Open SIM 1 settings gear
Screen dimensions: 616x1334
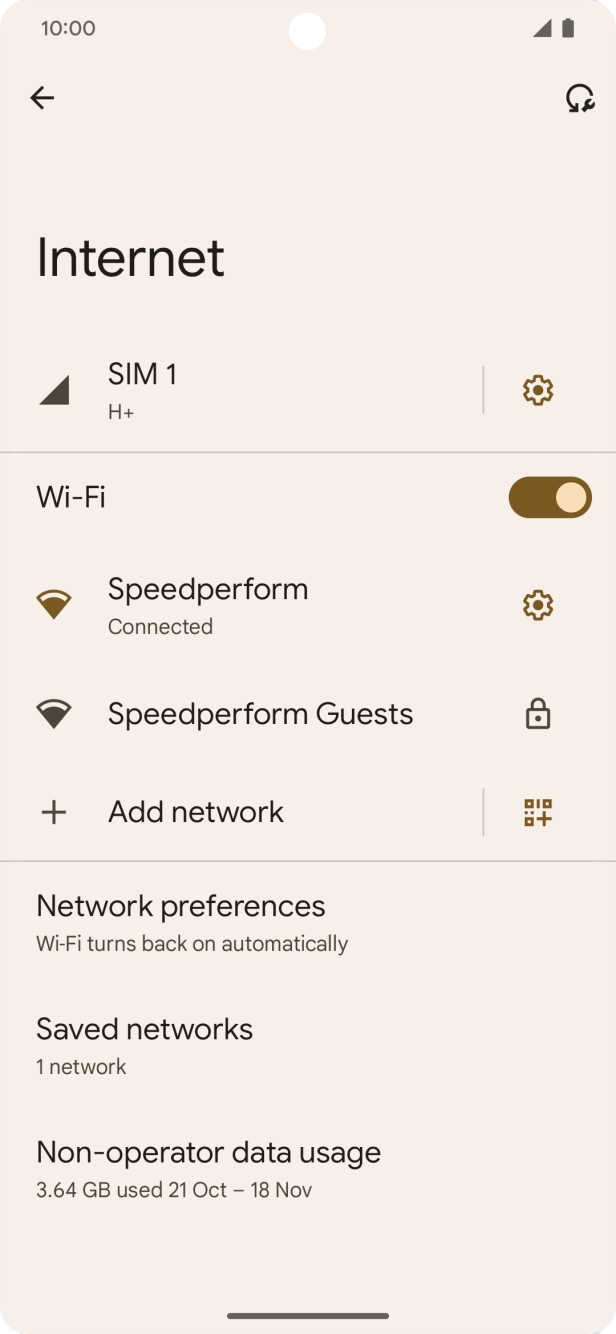(538, 390)
